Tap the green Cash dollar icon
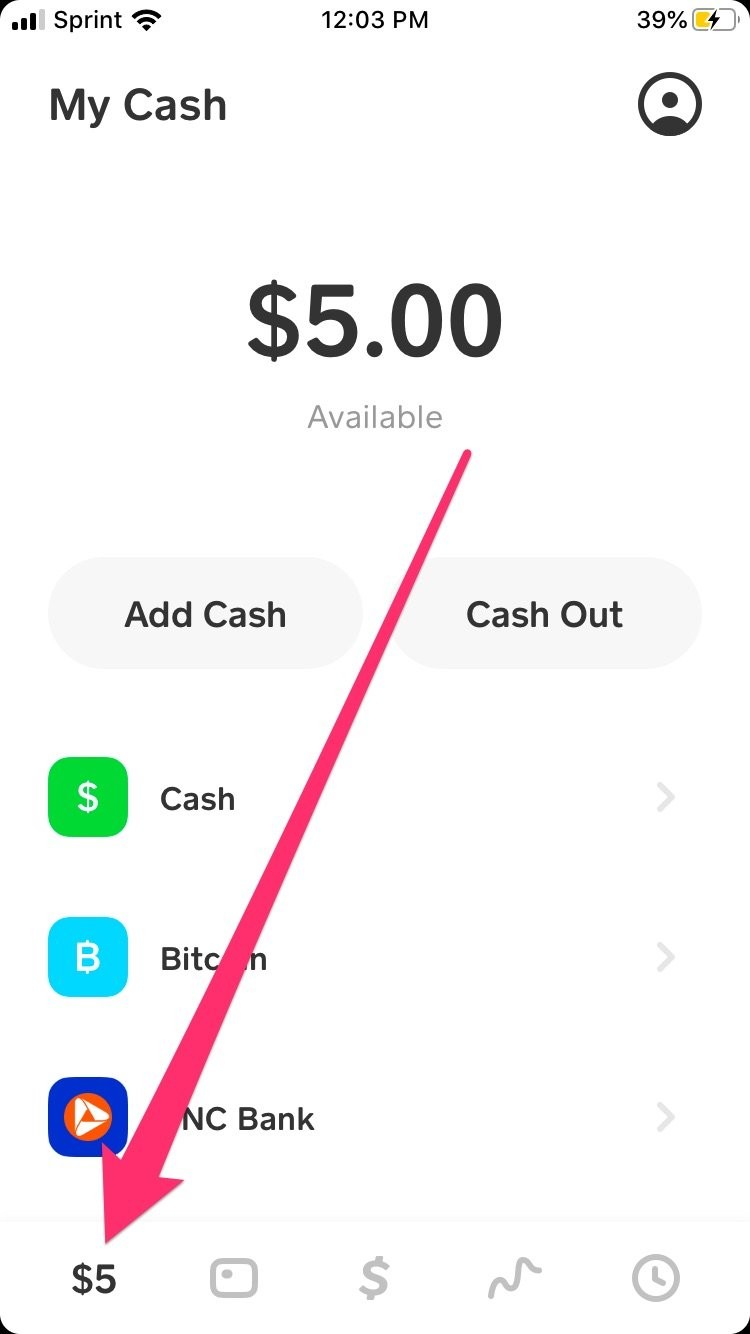The width and height of the screenshot is (750, 1334). (88, 797)
